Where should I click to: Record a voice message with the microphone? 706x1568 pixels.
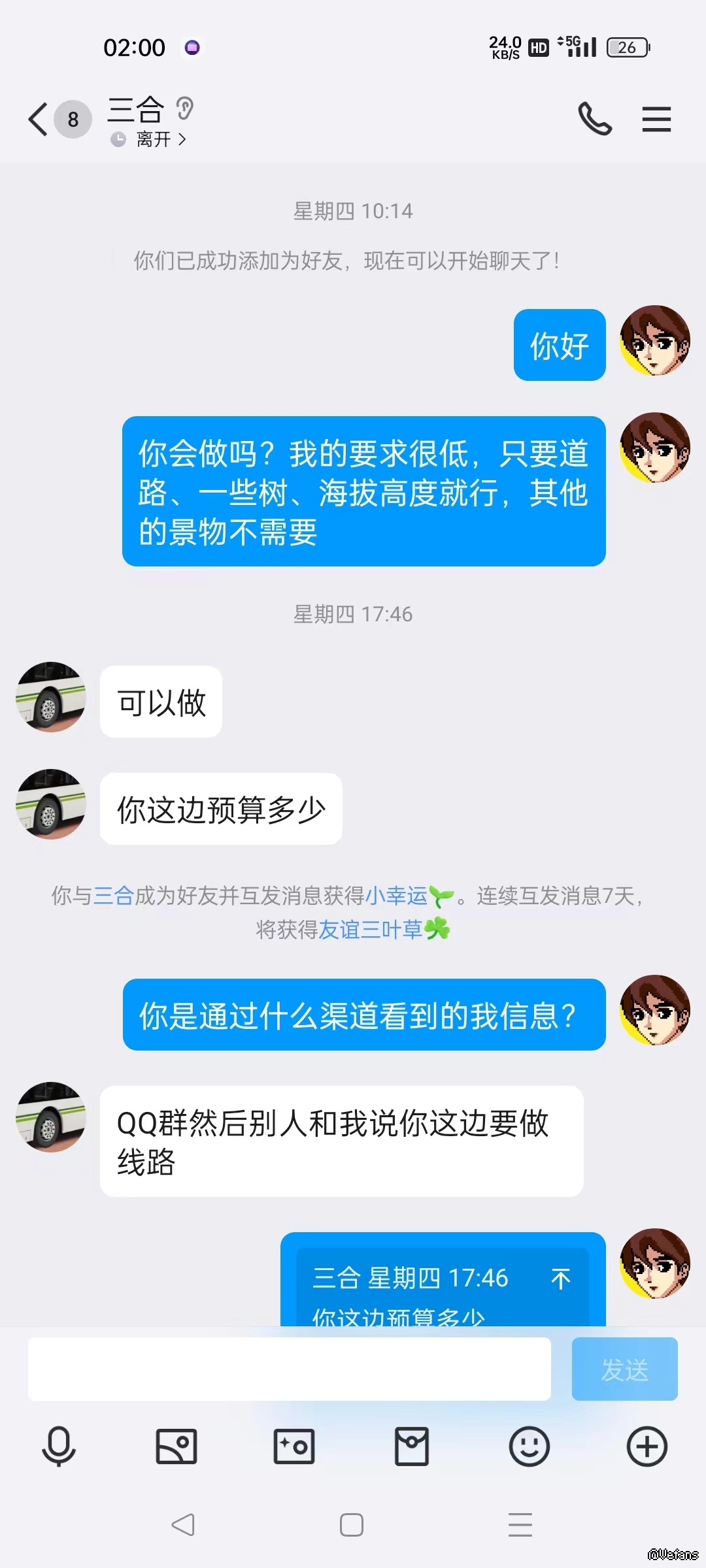(59, 1446)
